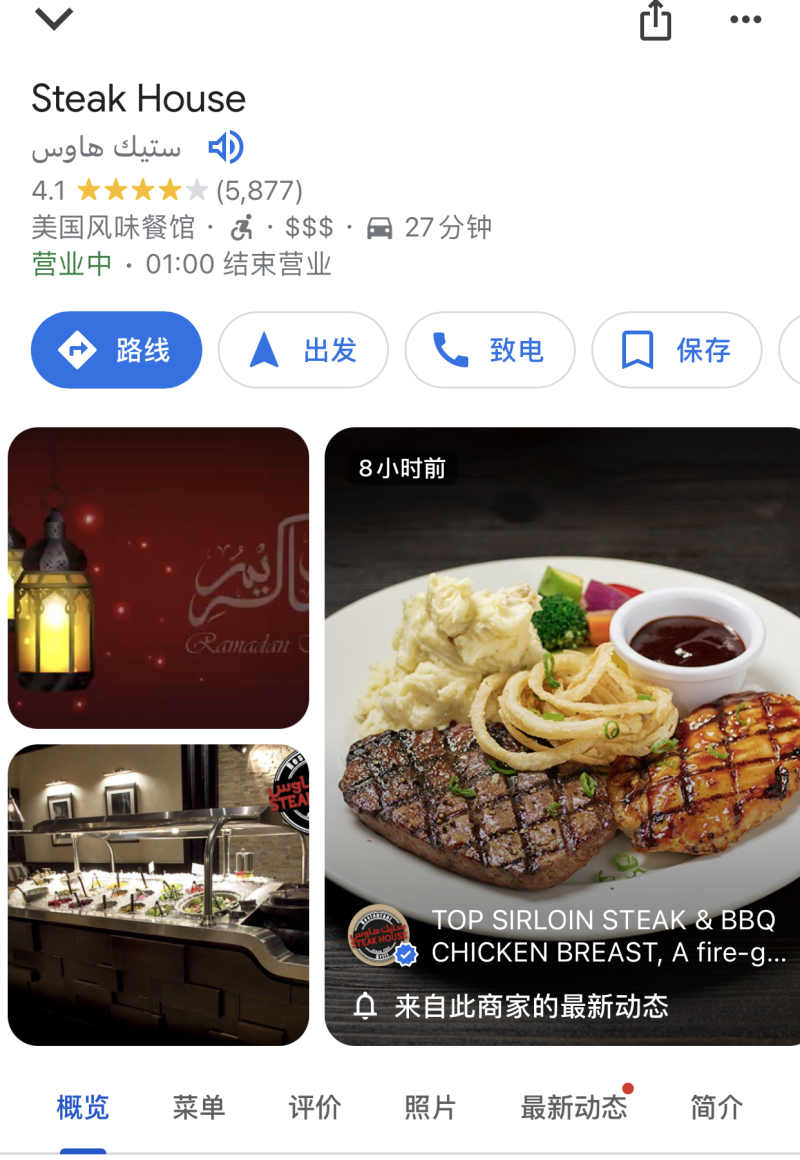Open the Ramadan lantern photo
Viewport: 800px width, 1160px height.
click(x=158, y=578)
